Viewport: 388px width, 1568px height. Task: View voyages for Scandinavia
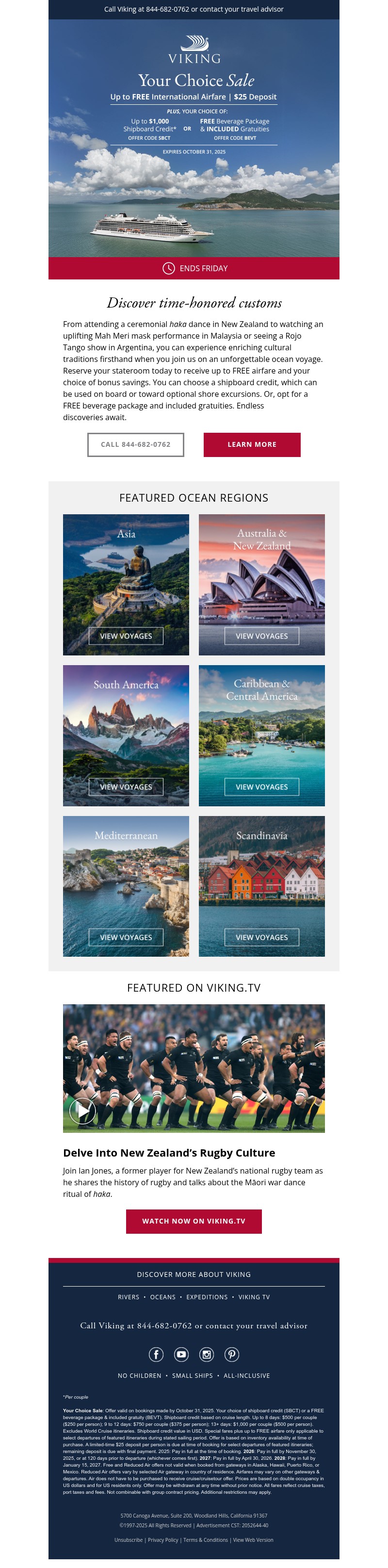(261, 937)
